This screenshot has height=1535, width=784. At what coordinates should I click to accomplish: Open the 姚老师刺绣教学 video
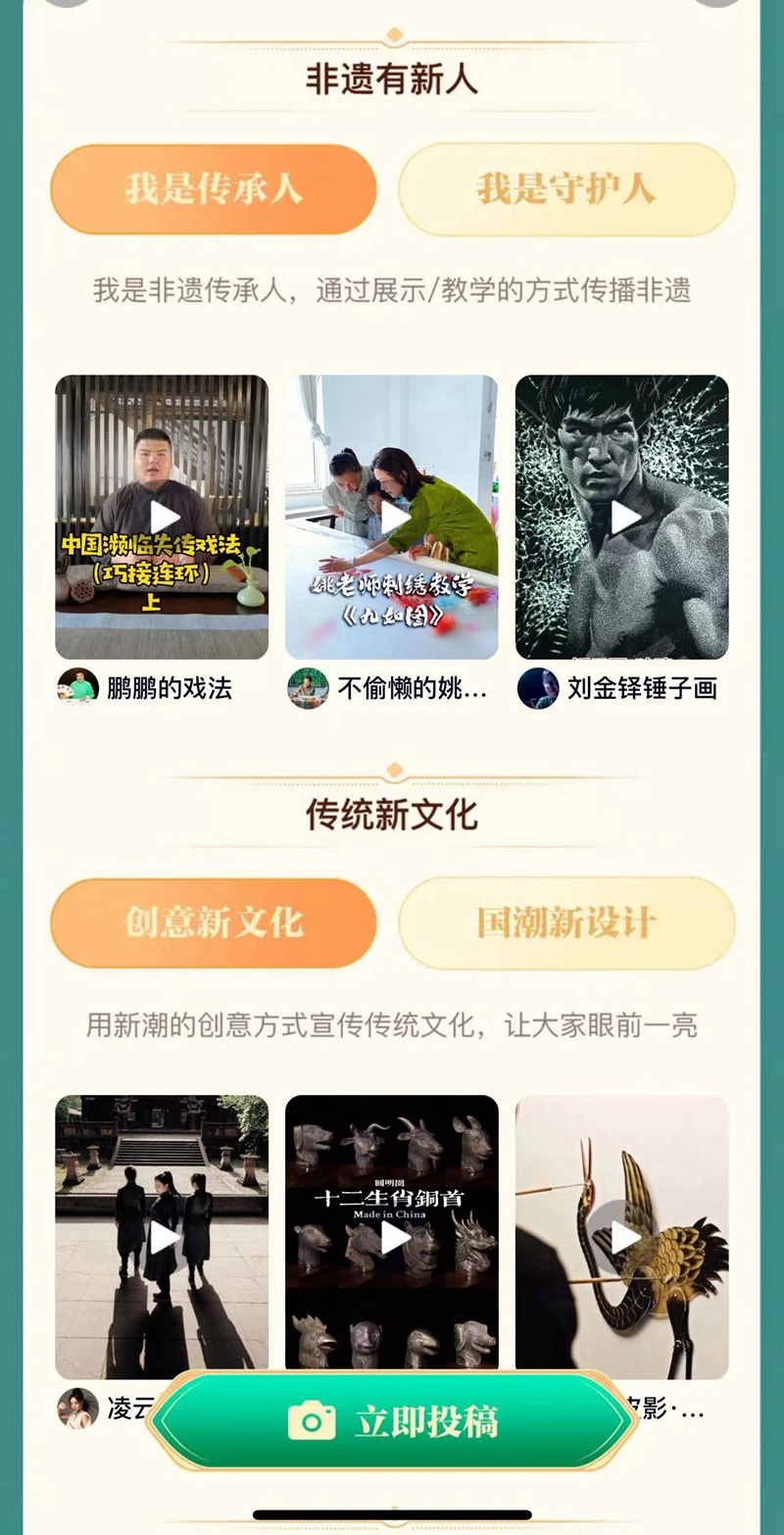[x=392, y=517]
